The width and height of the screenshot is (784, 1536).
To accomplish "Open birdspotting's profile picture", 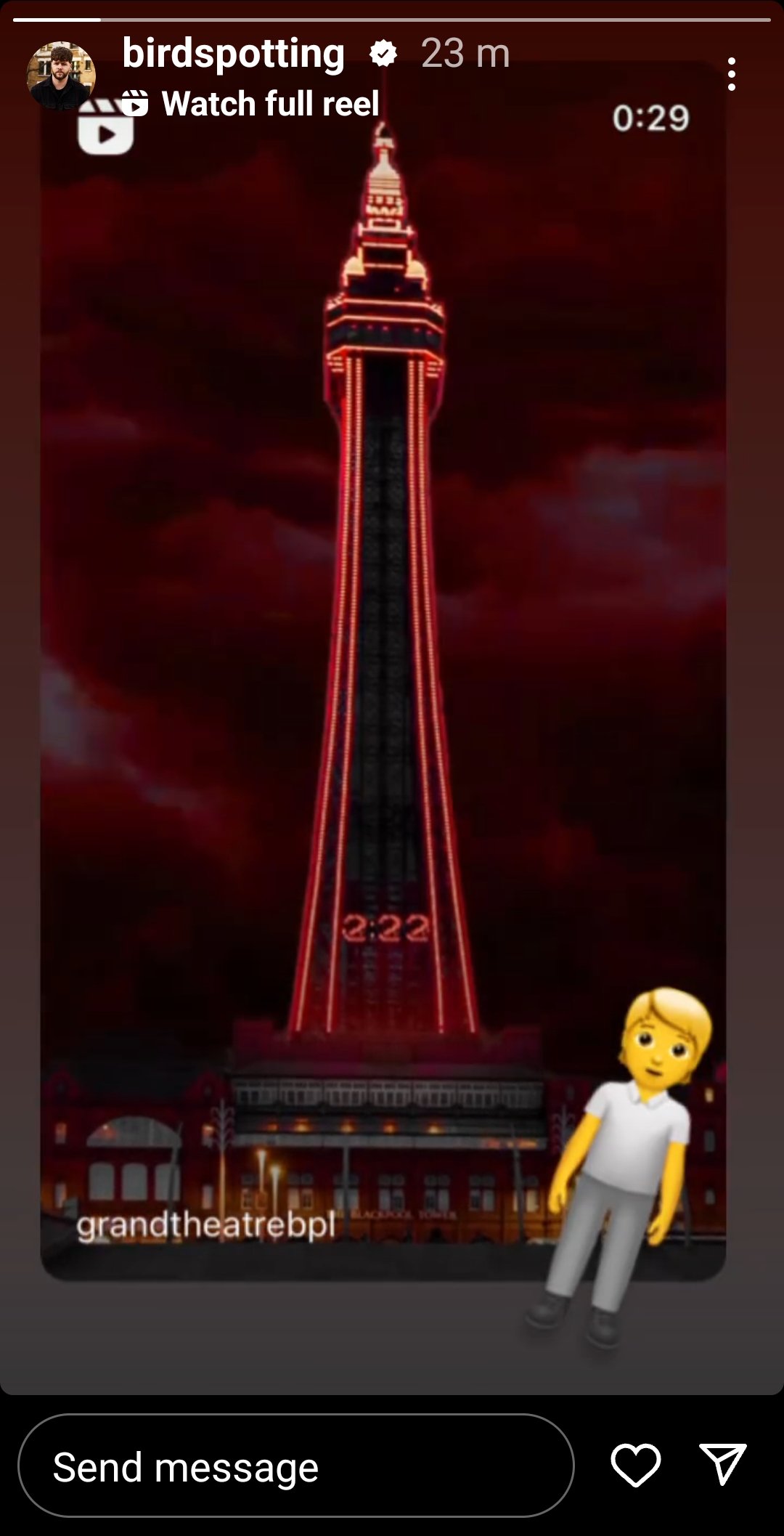I will [x=61, y=76].
